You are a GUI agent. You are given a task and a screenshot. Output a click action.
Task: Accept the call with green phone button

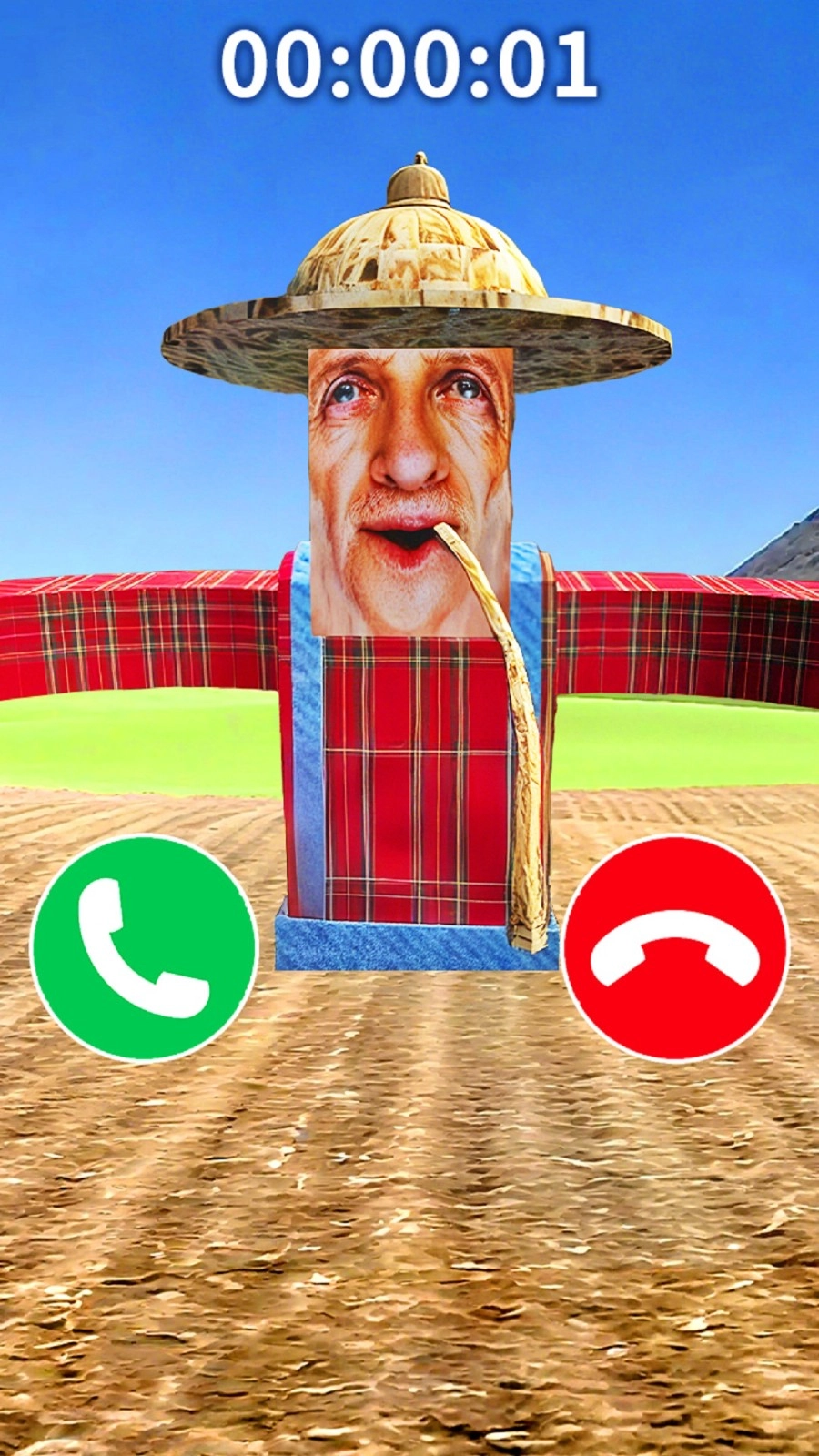pyautogui.click(x=144, y=947)
